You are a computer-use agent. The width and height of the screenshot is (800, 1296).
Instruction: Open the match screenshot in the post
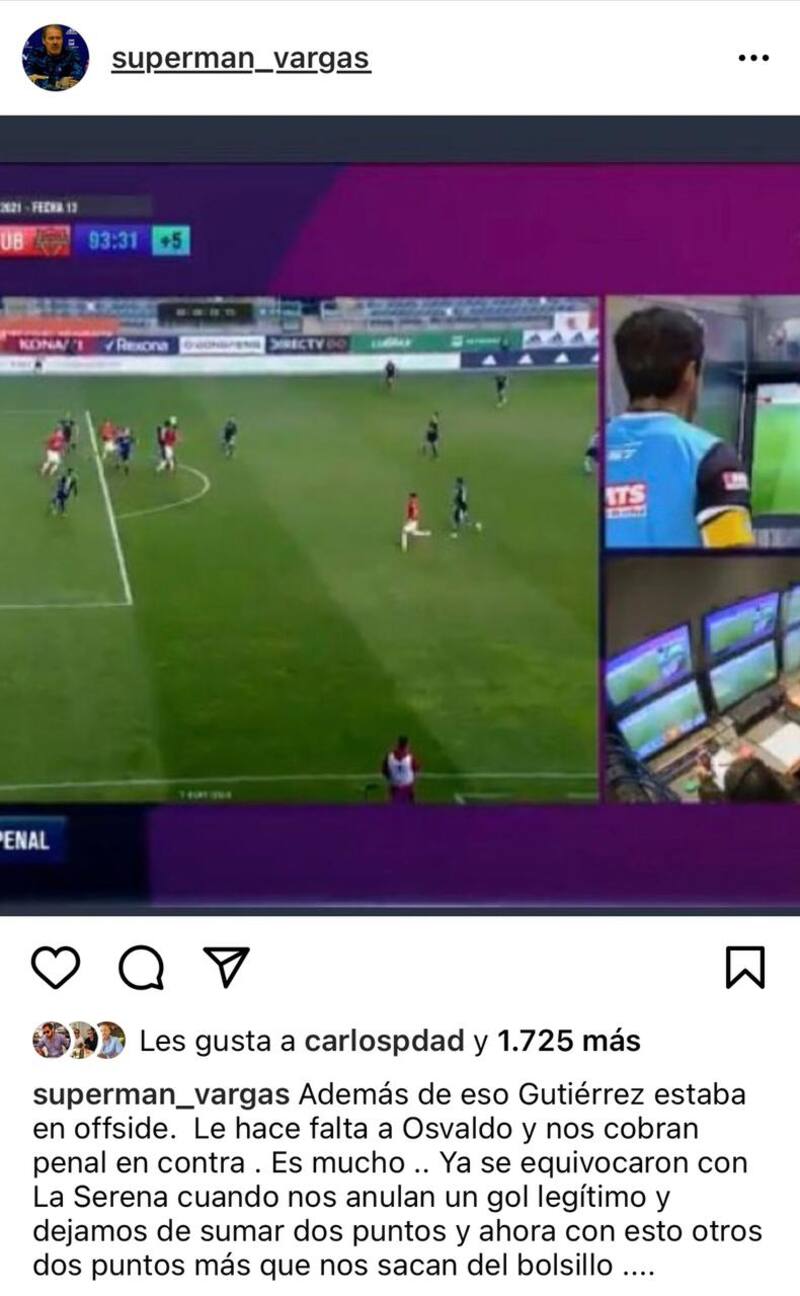point(400,515)
